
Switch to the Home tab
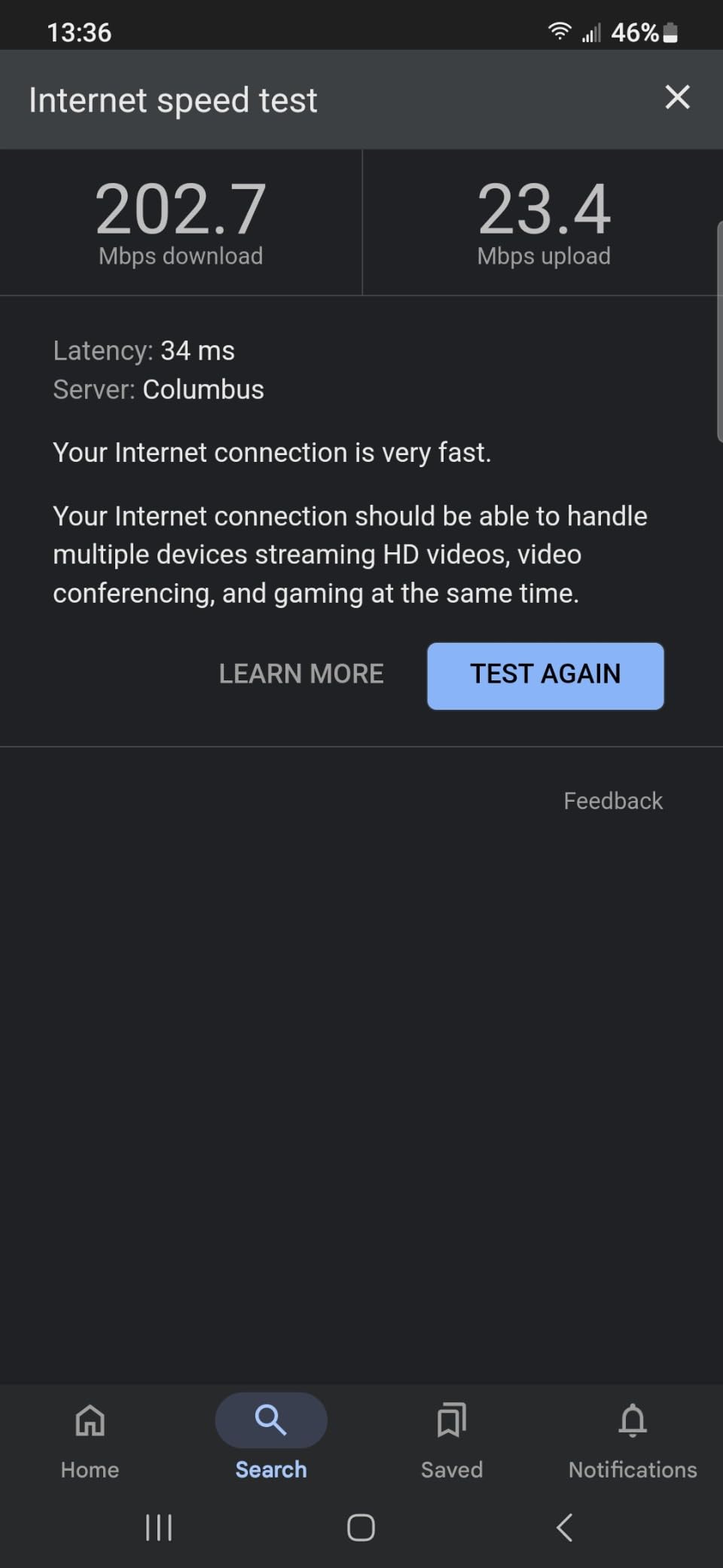point(90,1439)
